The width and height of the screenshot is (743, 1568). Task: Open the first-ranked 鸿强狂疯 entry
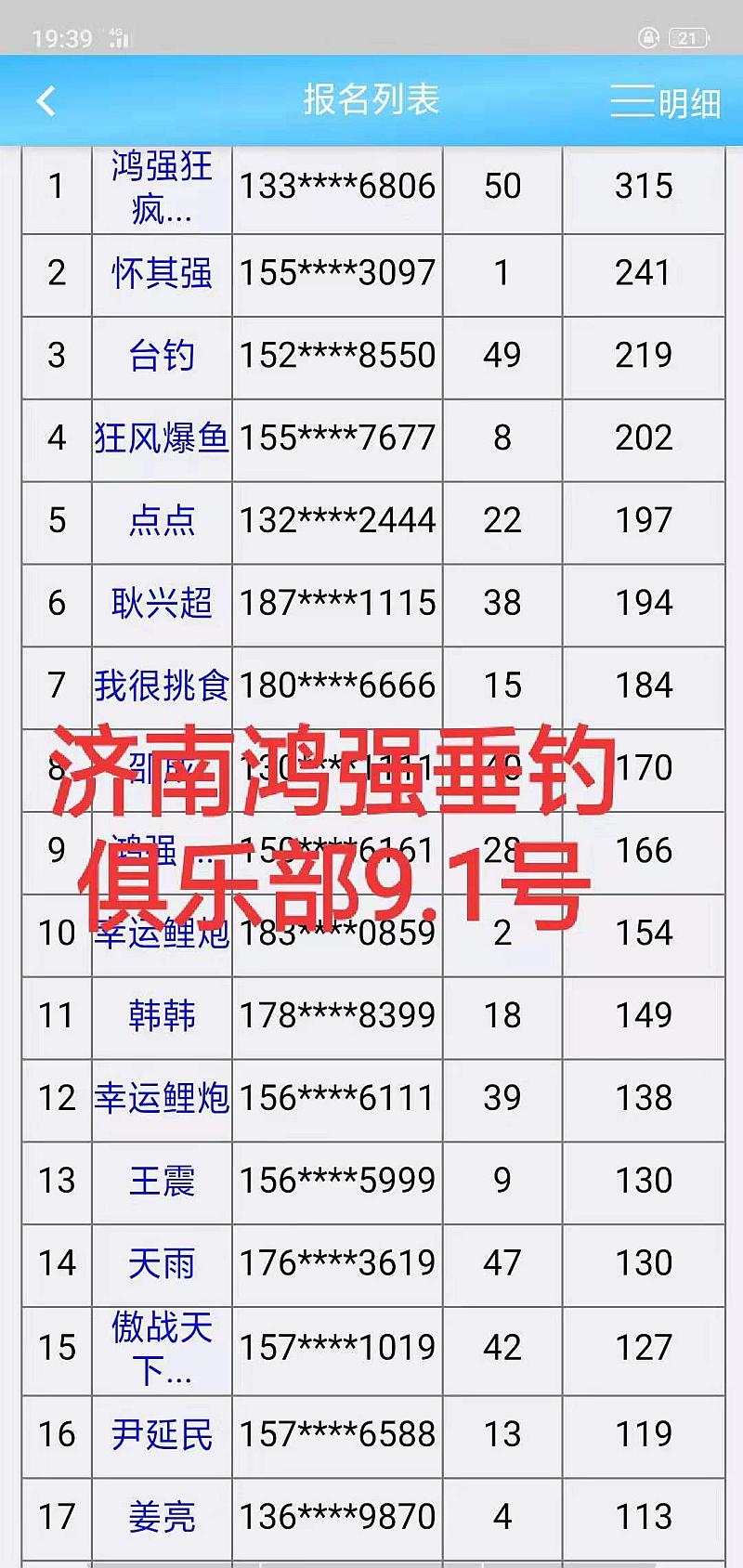(162, 188)
